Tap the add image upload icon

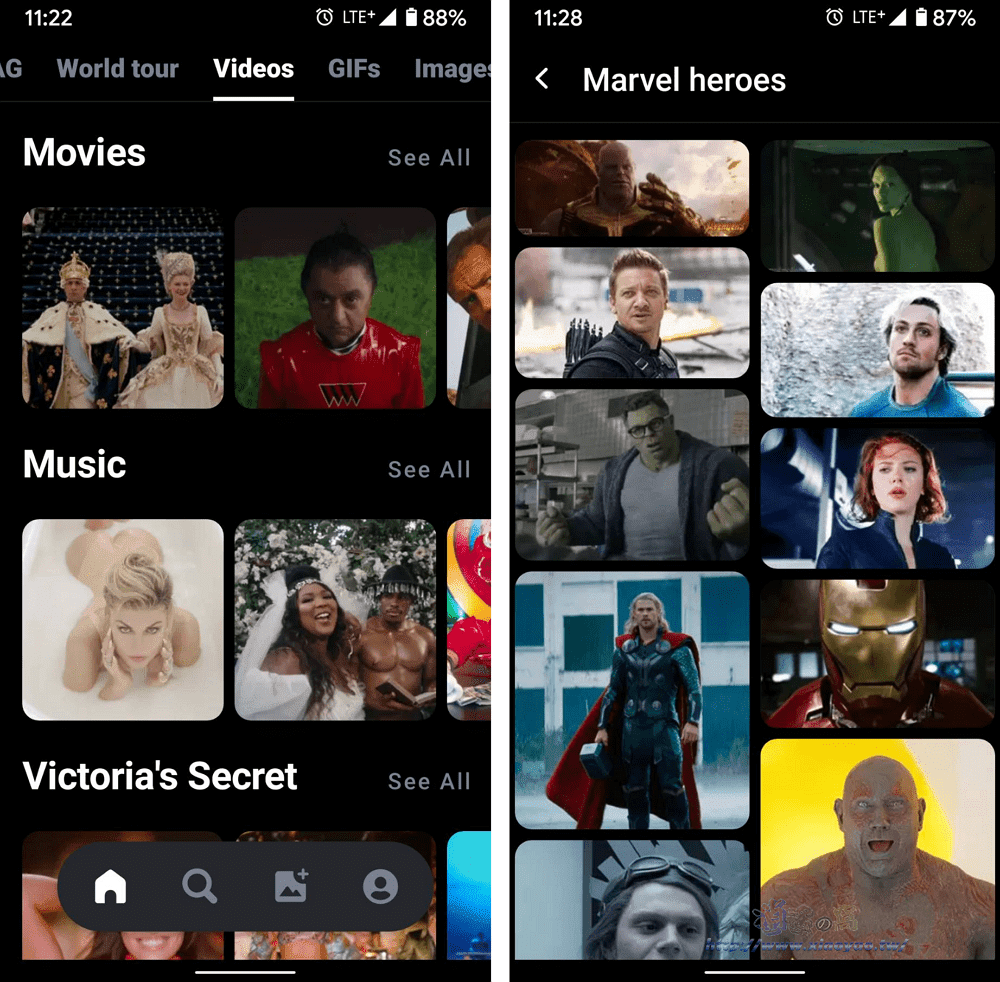click(x=291, y=886)
